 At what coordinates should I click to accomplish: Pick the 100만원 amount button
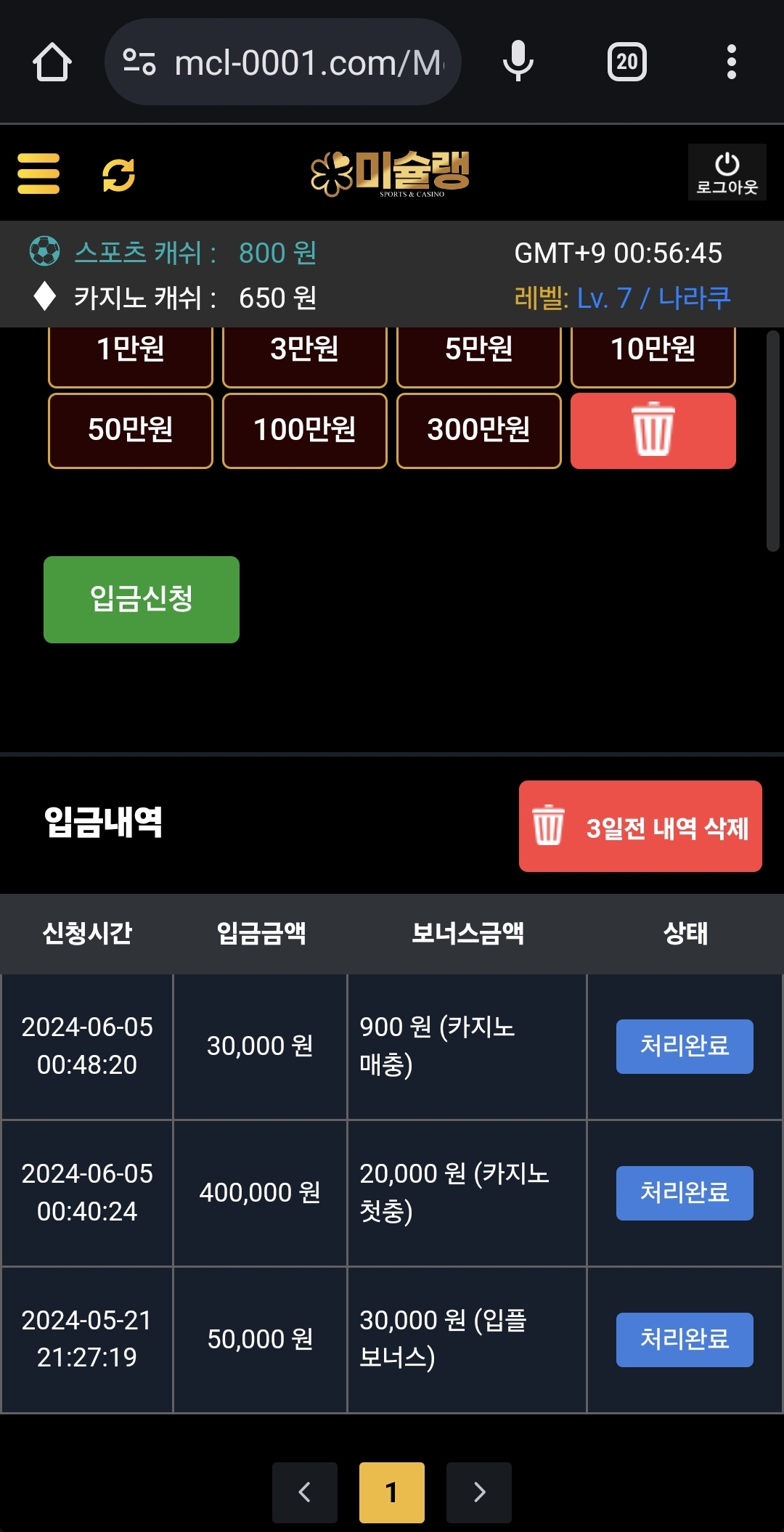(305, 431)
